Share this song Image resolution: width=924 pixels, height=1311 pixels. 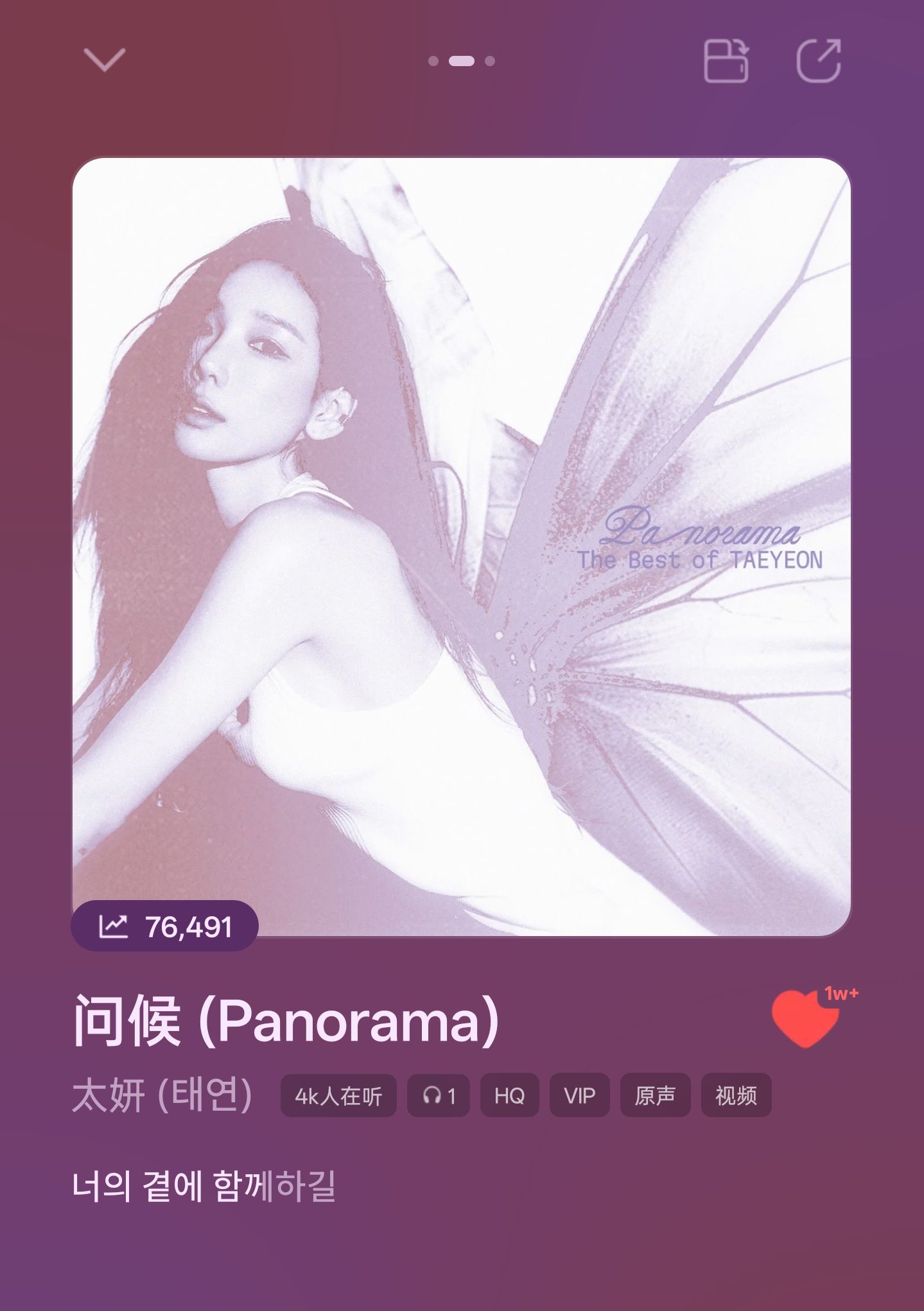(819, 61)
